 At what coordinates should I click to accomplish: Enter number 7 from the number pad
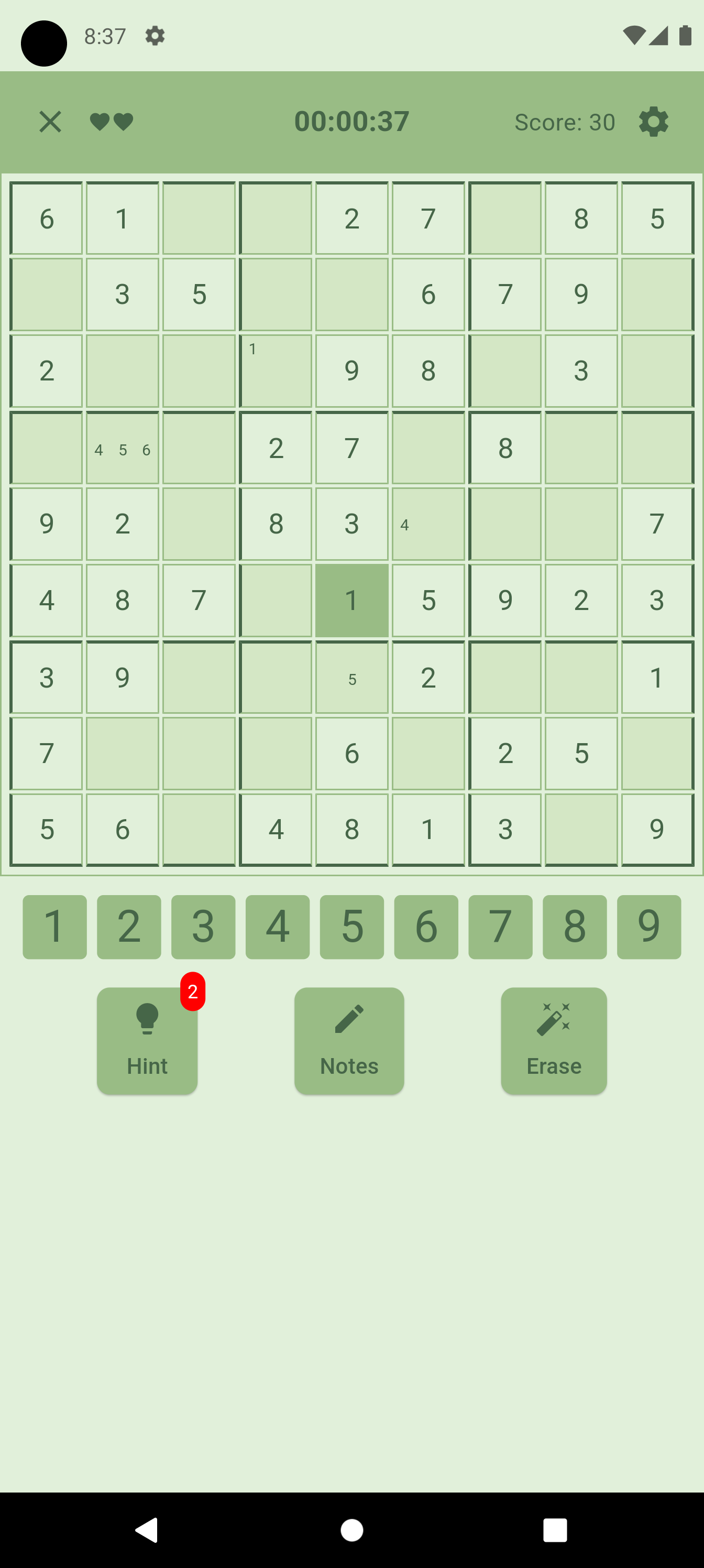pos(500,927)
